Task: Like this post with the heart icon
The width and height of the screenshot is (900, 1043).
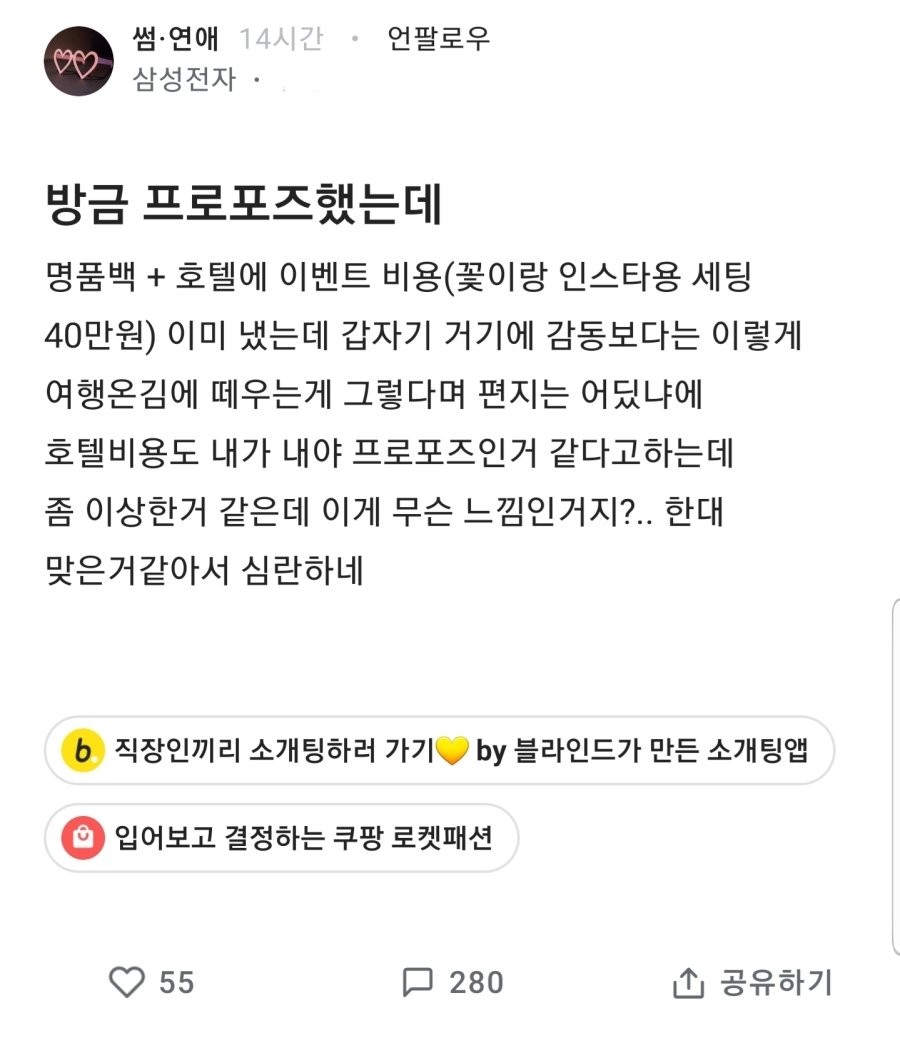Action: [127, 982]
